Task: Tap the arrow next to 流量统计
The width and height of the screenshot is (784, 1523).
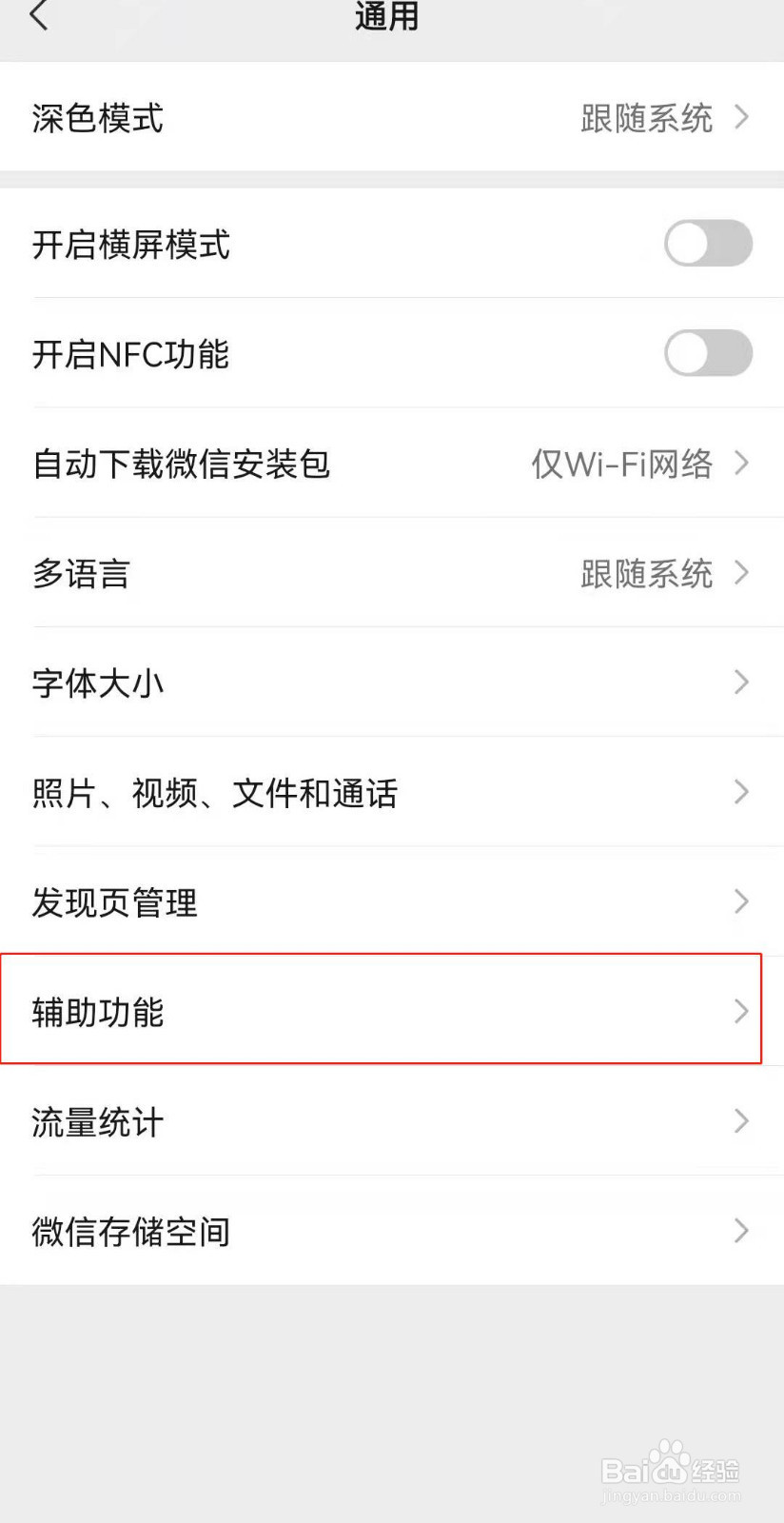Action: pyautogui.click(x=741, y=1121)
